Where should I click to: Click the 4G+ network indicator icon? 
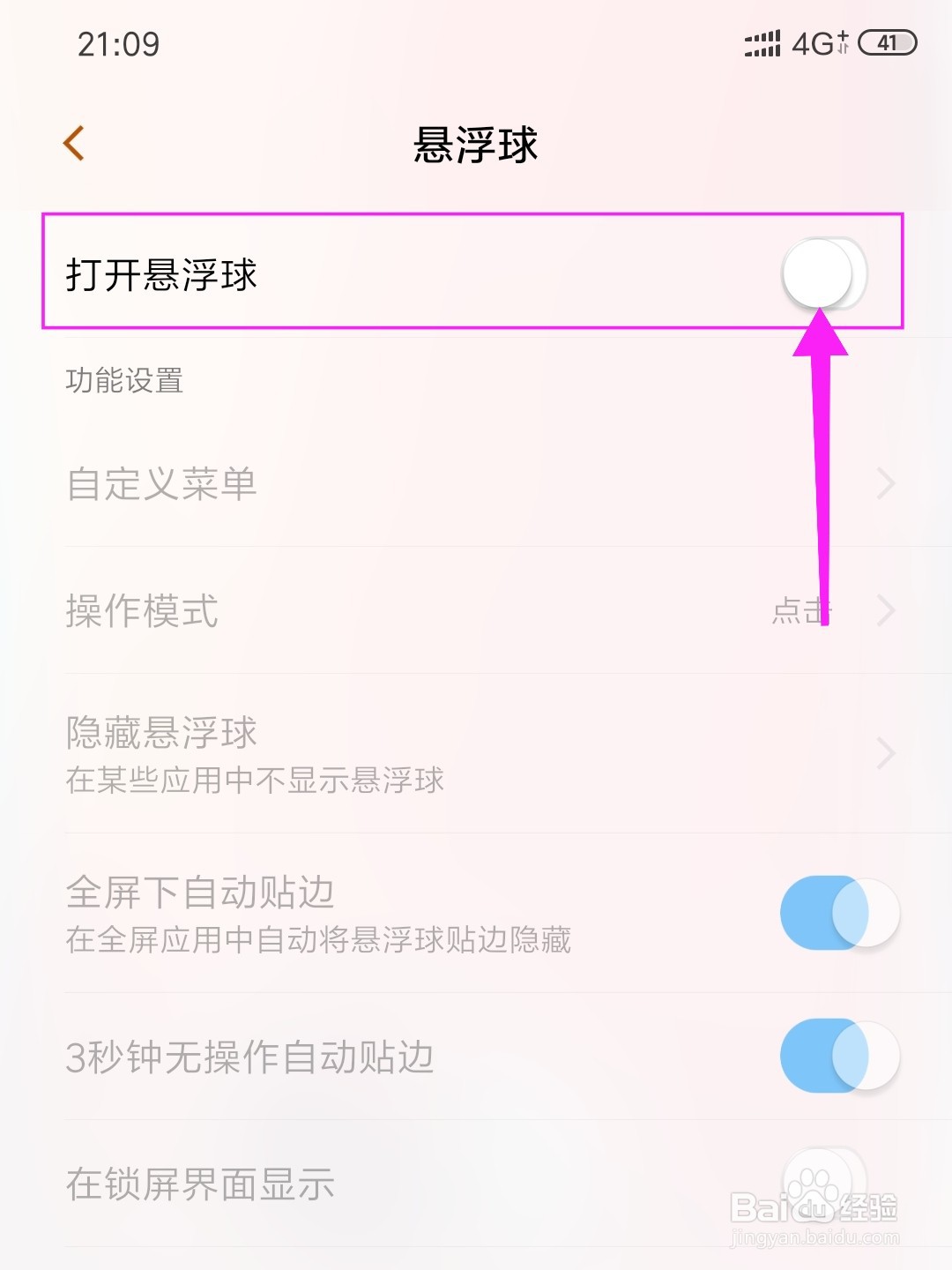[x=815, y=44]
